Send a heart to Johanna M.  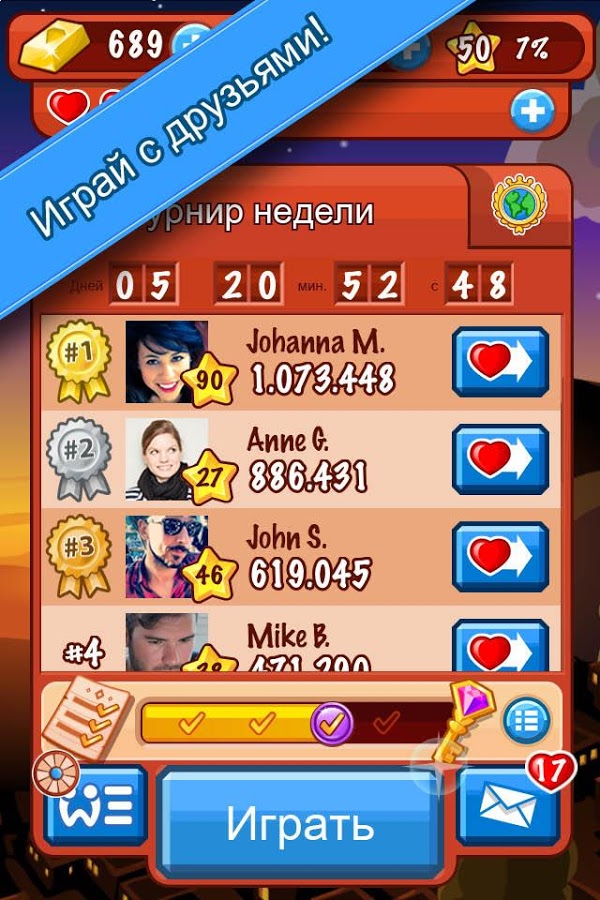coord(500,361)
